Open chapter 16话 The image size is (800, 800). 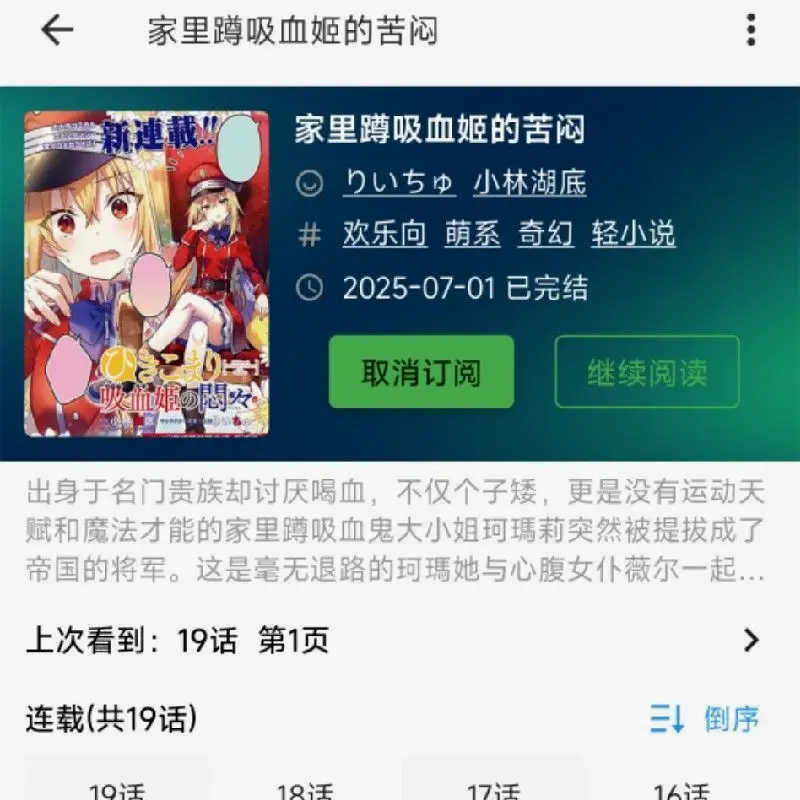pos(681,785)
